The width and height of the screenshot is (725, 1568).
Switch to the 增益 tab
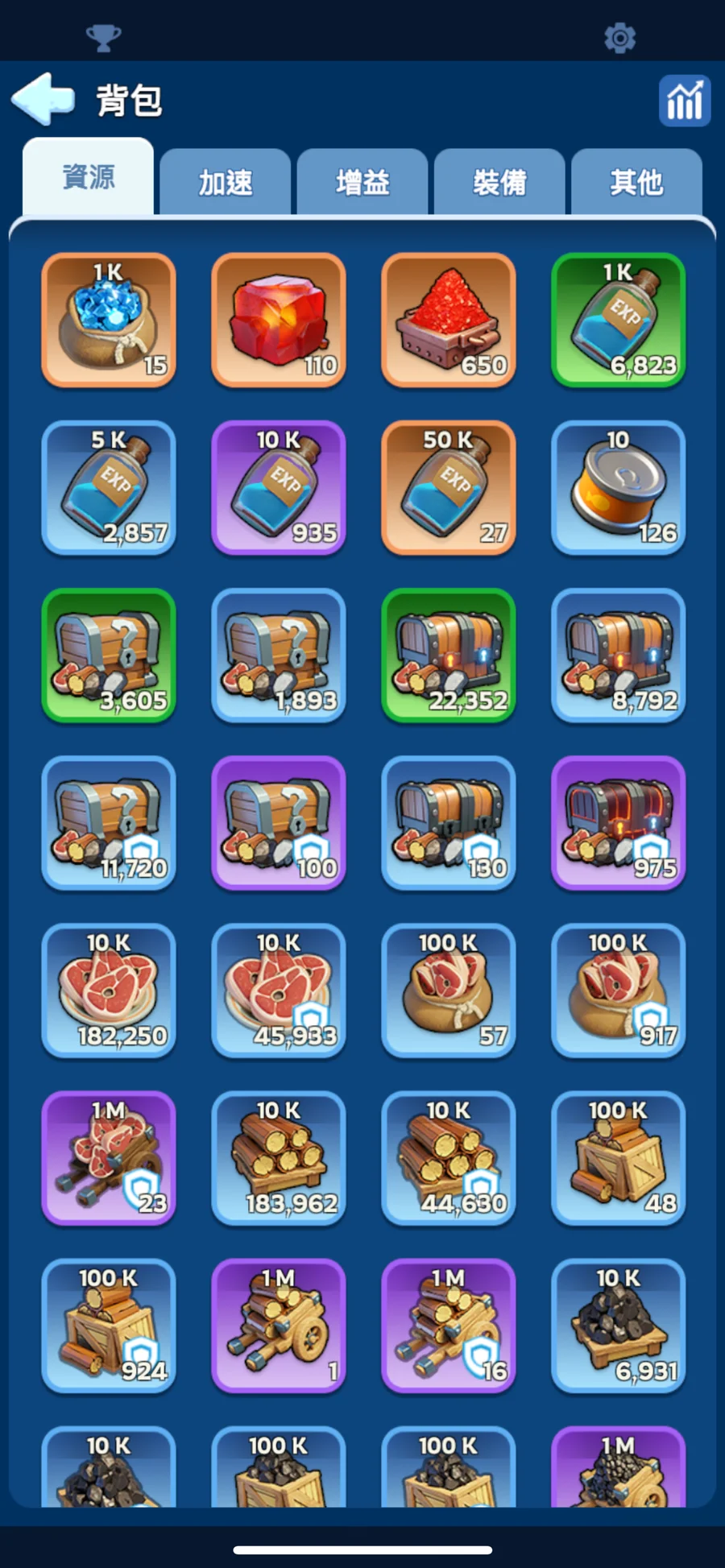[362, 182]
